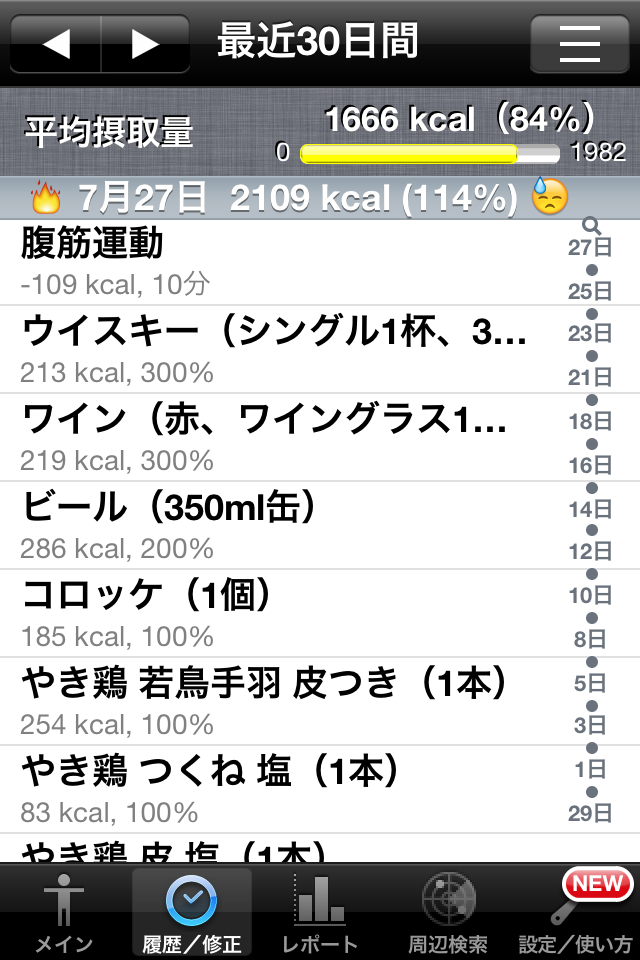
Task: Go to the previous period with left arrow
Action: tap(56, 44)
